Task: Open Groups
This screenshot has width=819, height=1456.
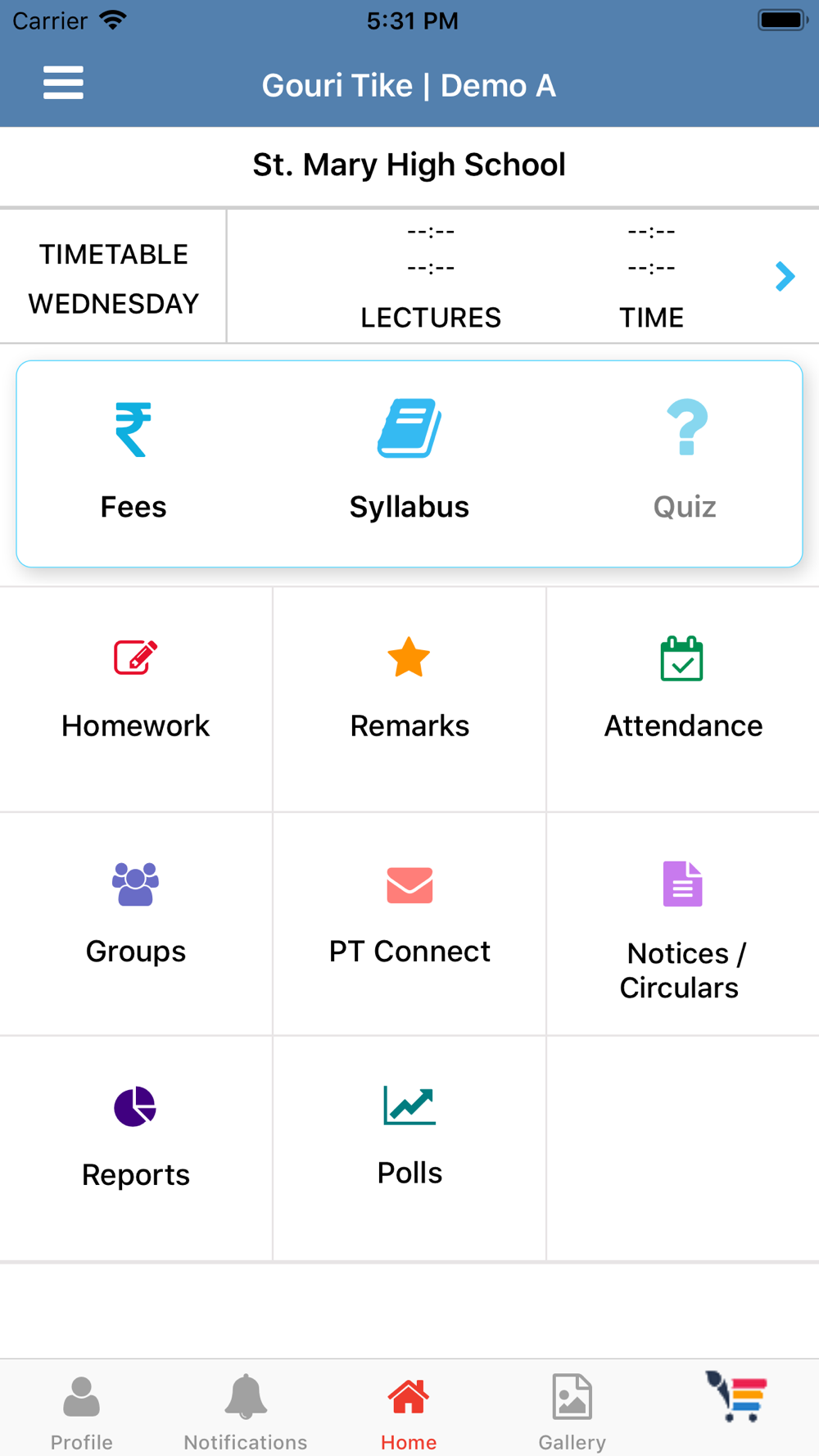Action: pyautogui.click(x=136, y=924)
